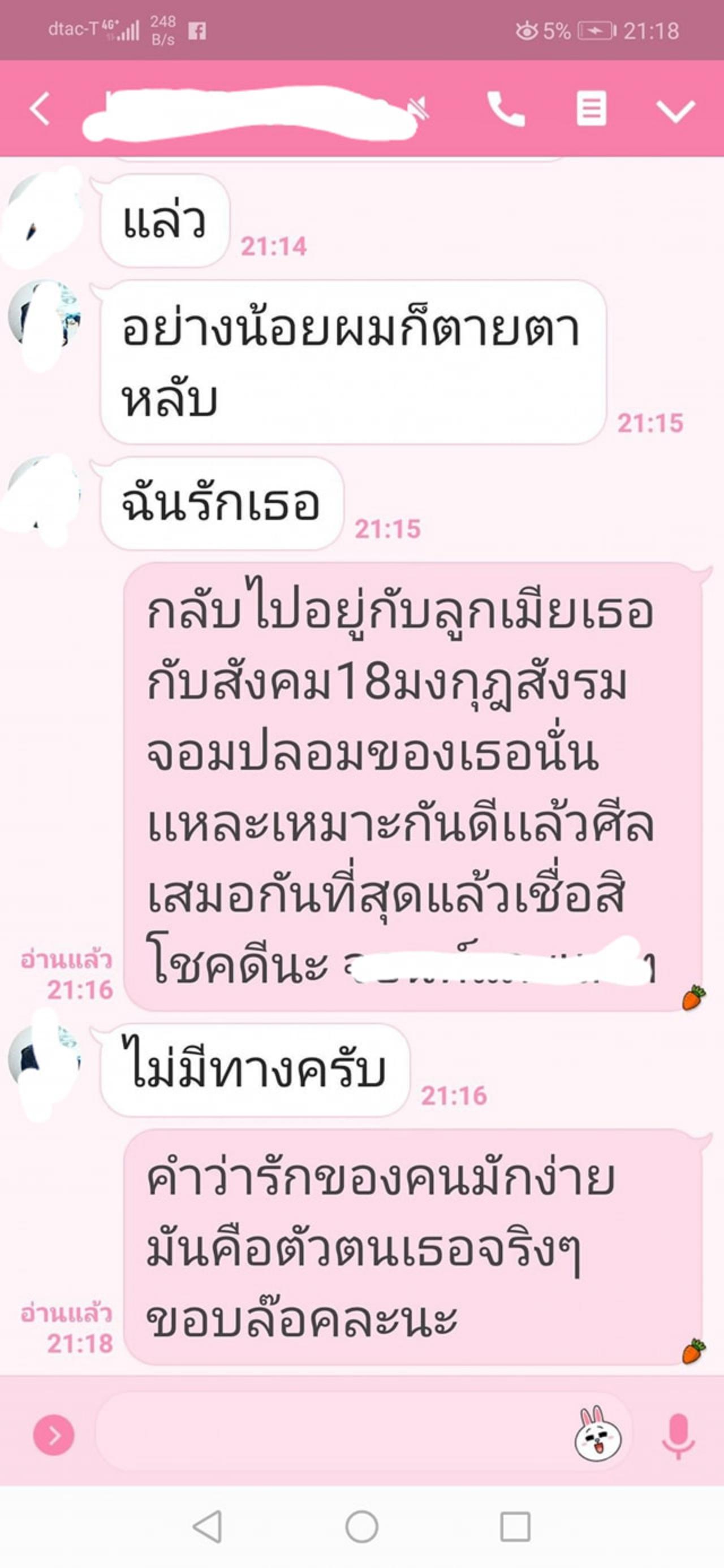The image size is (724, 1568).
Task: Record a voice message
Action: click(678, 1435)
